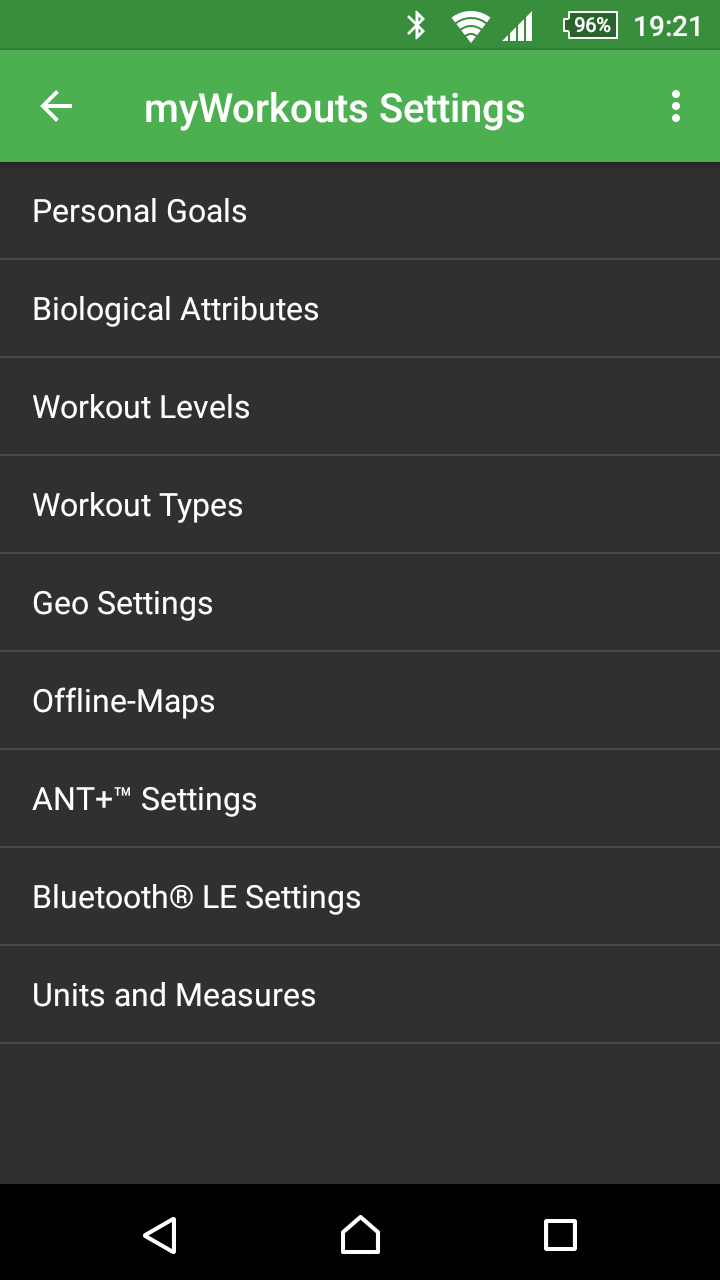Screen dimensions: 720x1280
Task: Open Geo Settings
Action: pyautogui.click(x=360, y=603)
